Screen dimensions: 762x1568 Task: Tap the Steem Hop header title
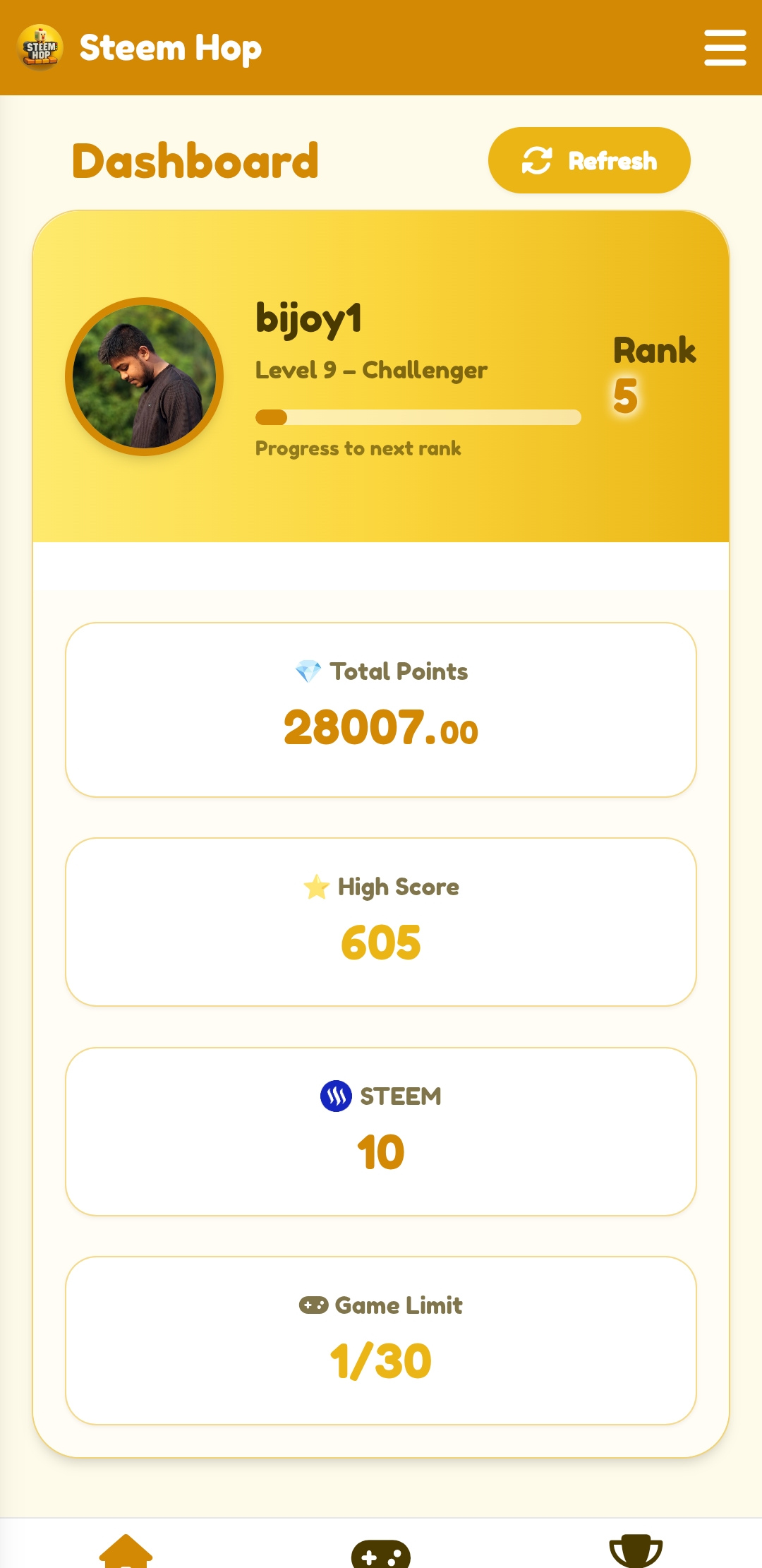(x=170, y=48)
